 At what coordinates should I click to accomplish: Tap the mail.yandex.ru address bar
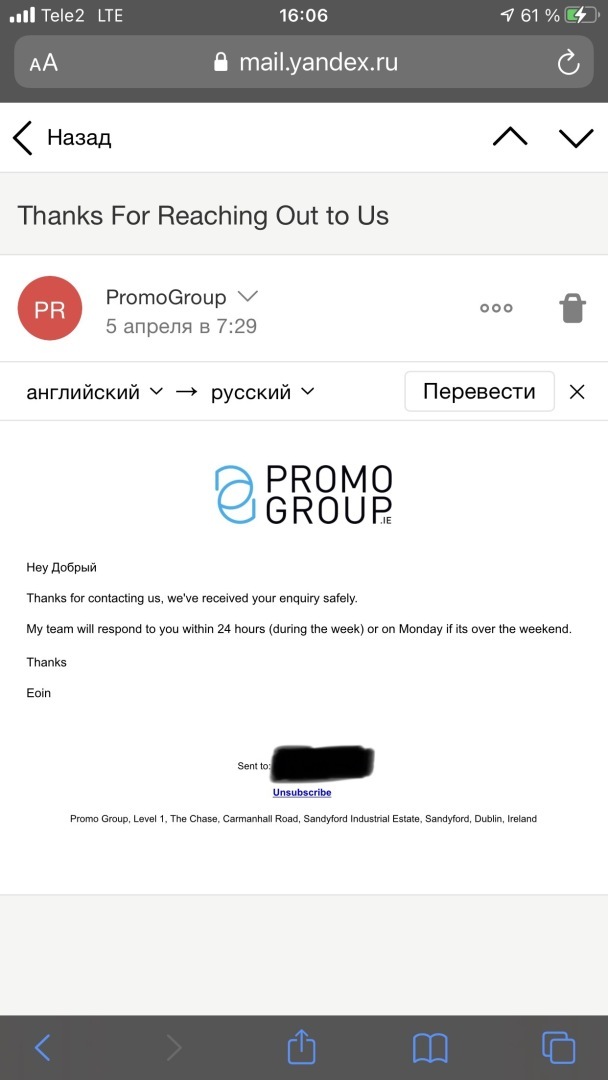coord(305,63)
